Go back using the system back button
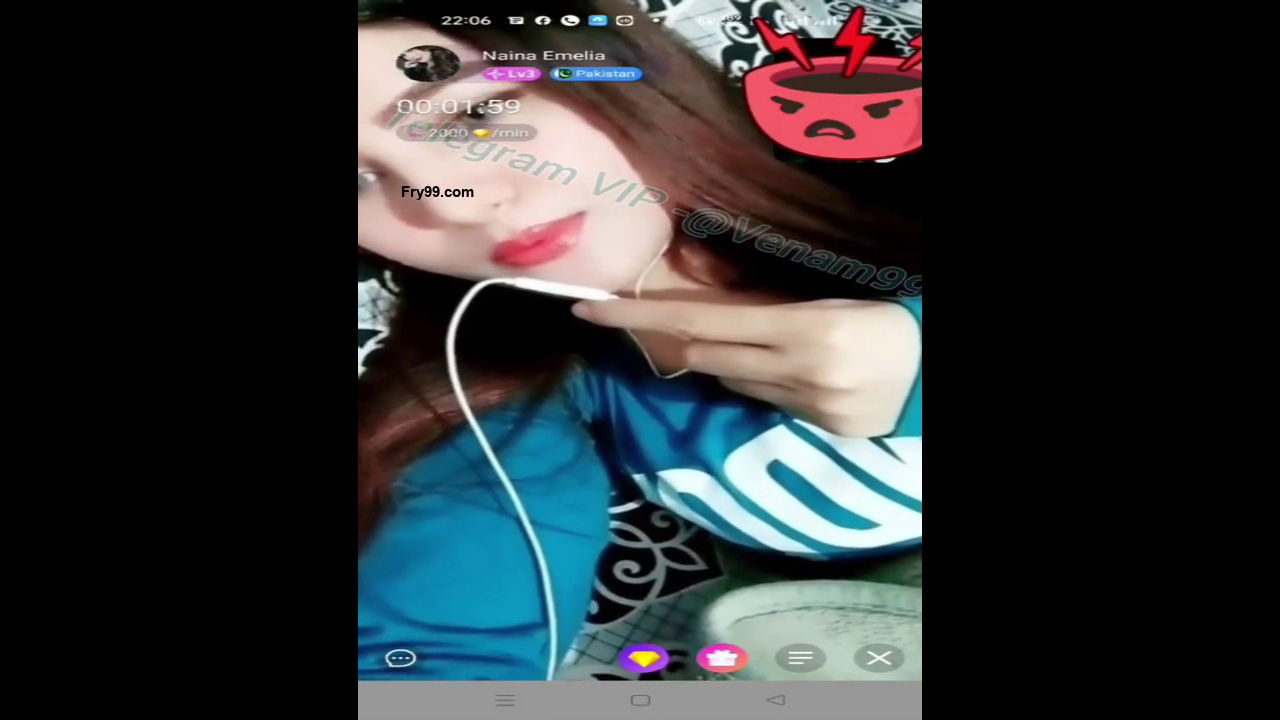 776,700
